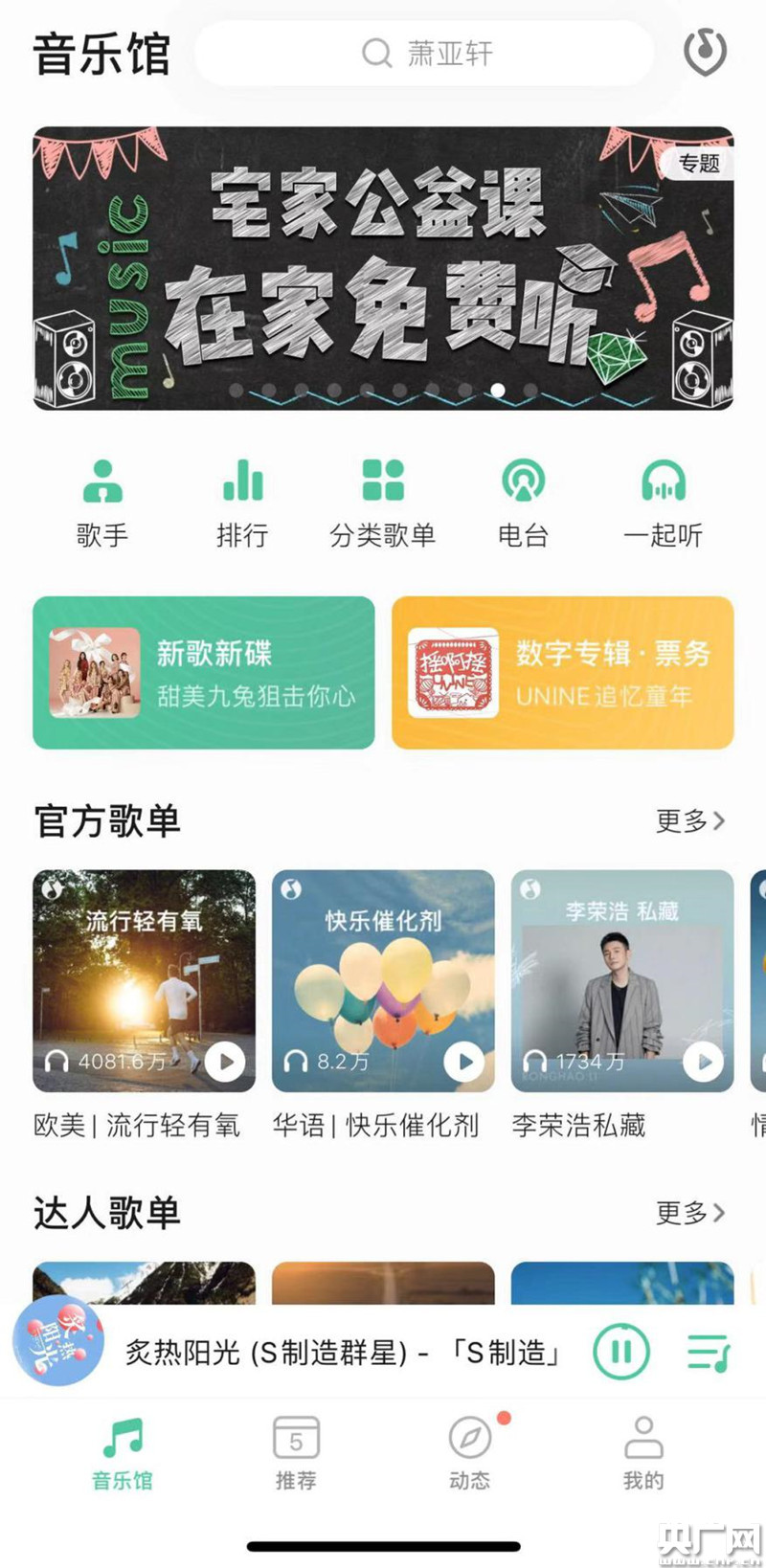Play the 流行轻有氧 playlist

(x=226, y=1062)
